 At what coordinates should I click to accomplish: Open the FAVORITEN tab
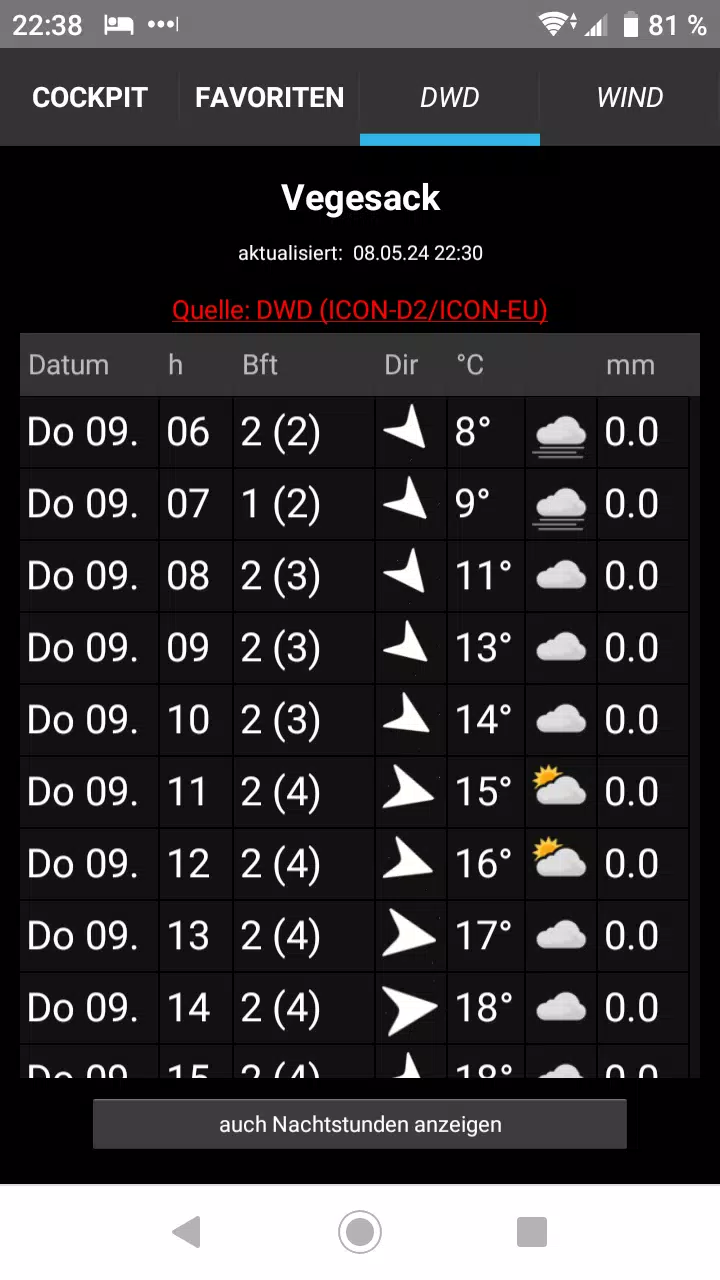pyautogui.click(x=269, y=97)
